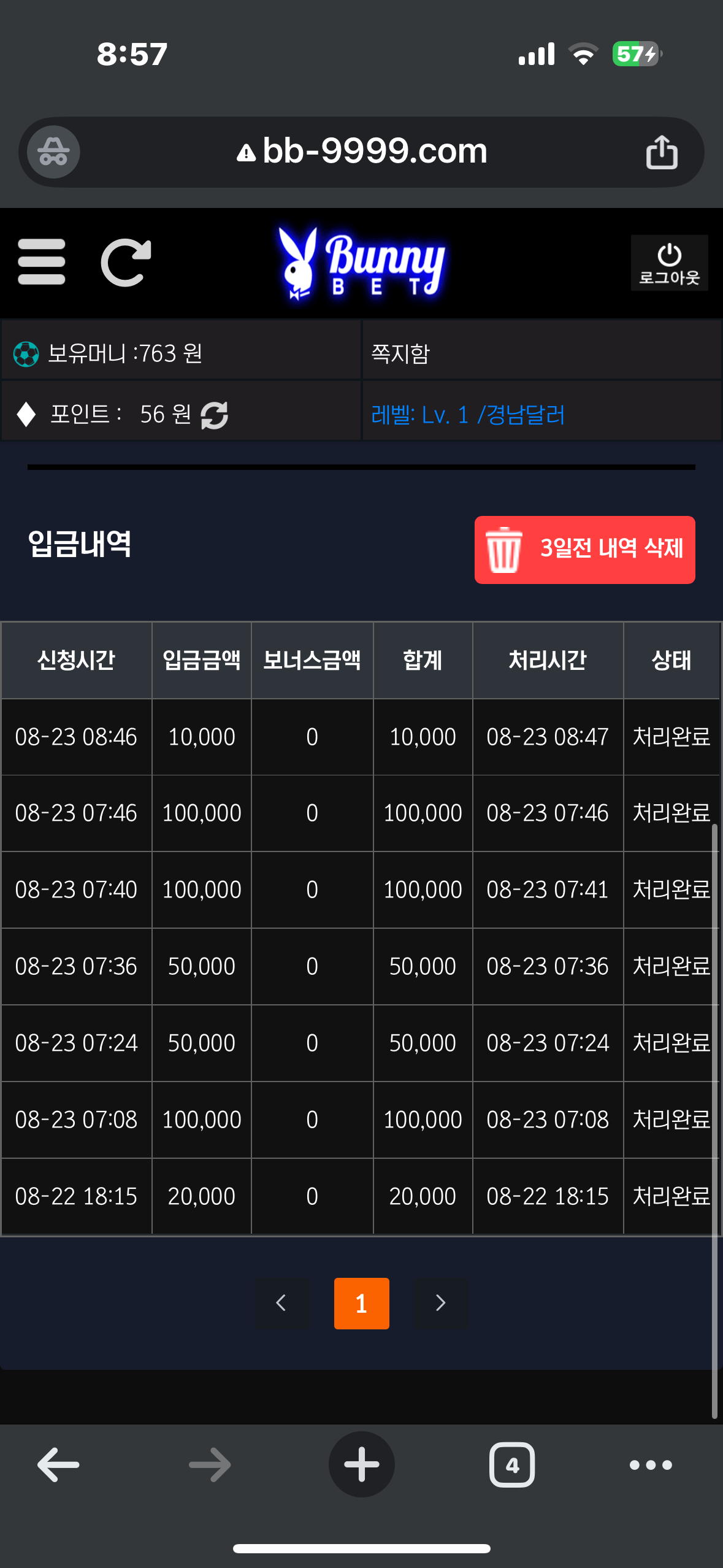Select page 1 in pagination
723x1568 pixels.
361,1303
